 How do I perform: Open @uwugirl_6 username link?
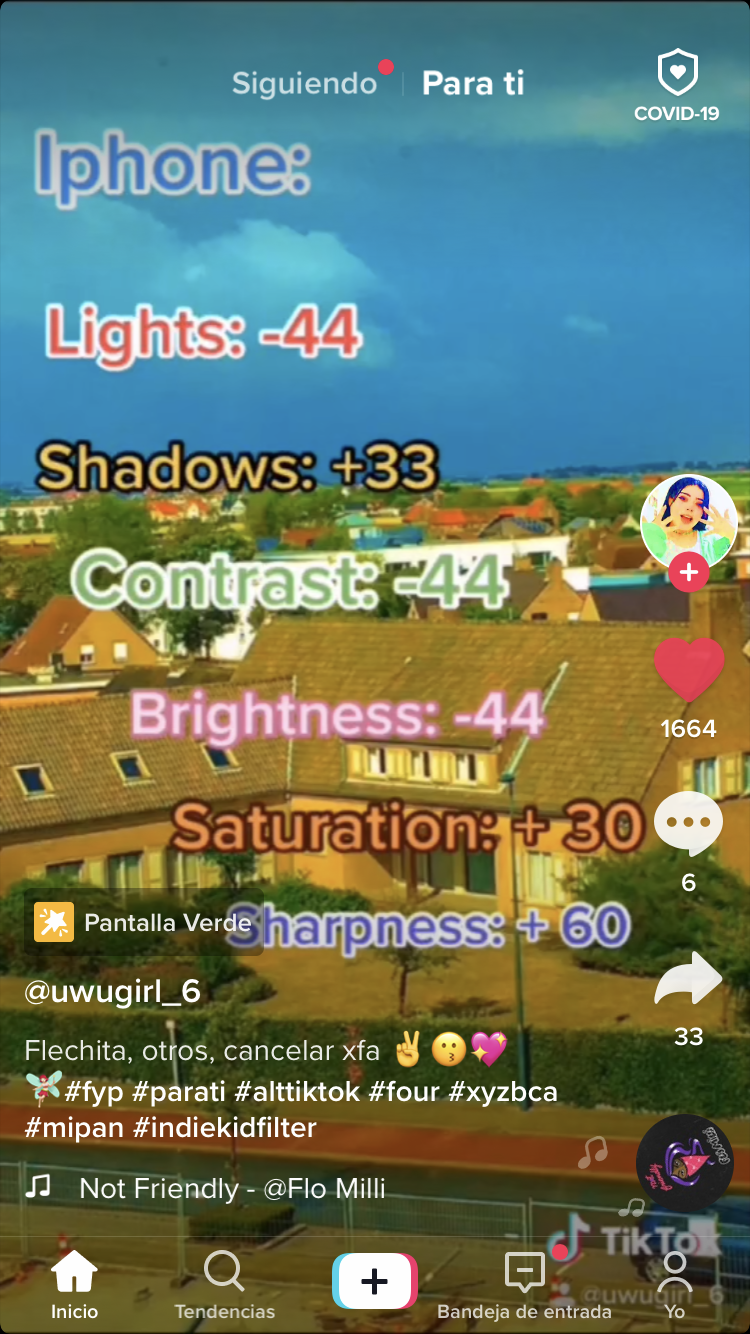[112, 991]
